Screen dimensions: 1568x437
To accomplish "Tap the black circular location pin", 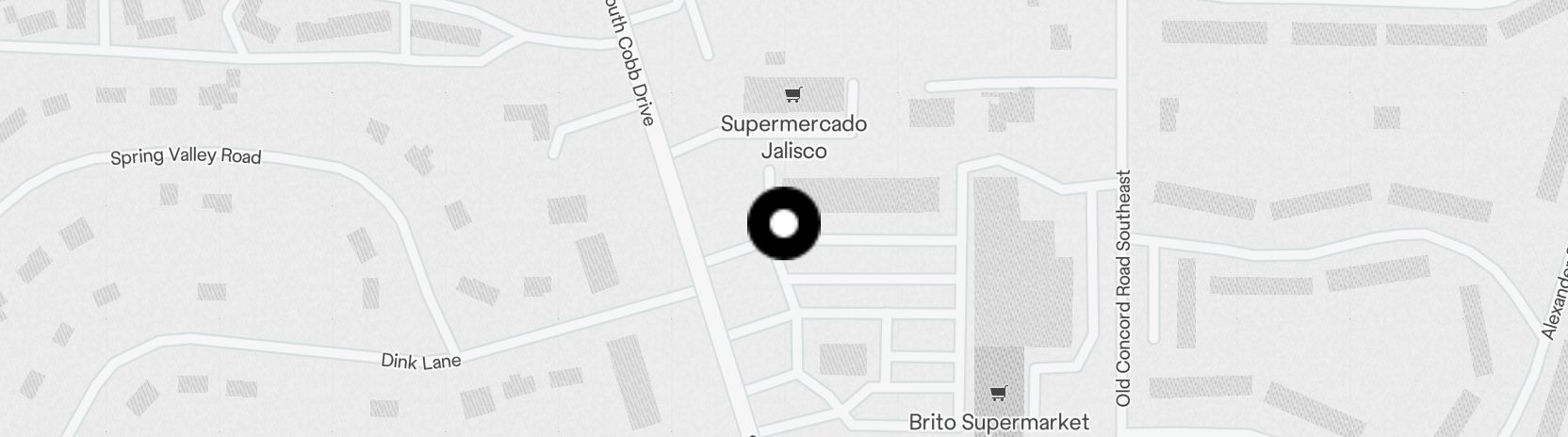I will [x=784, y=223].
